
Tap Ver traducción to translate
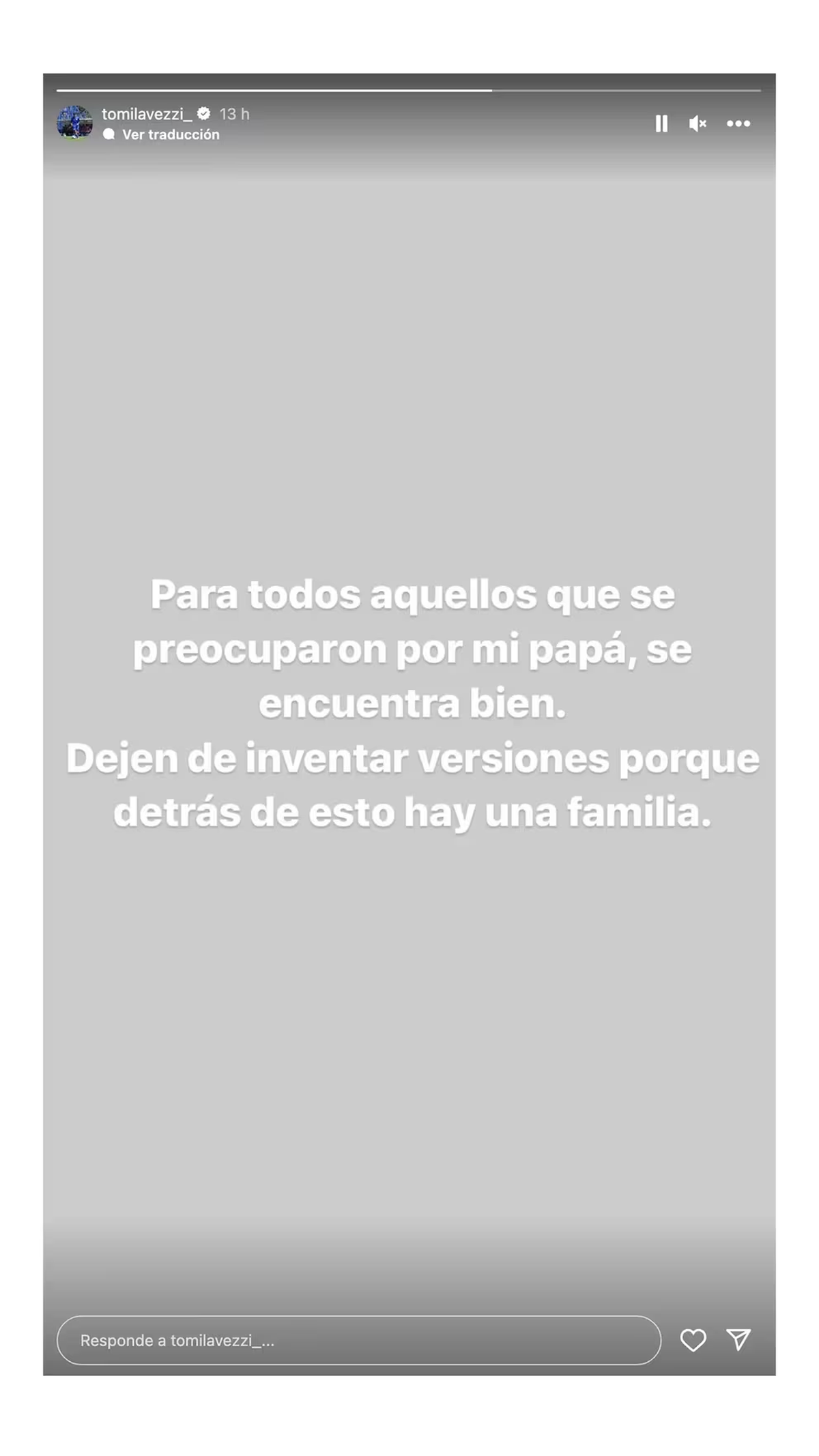(170, 134)
